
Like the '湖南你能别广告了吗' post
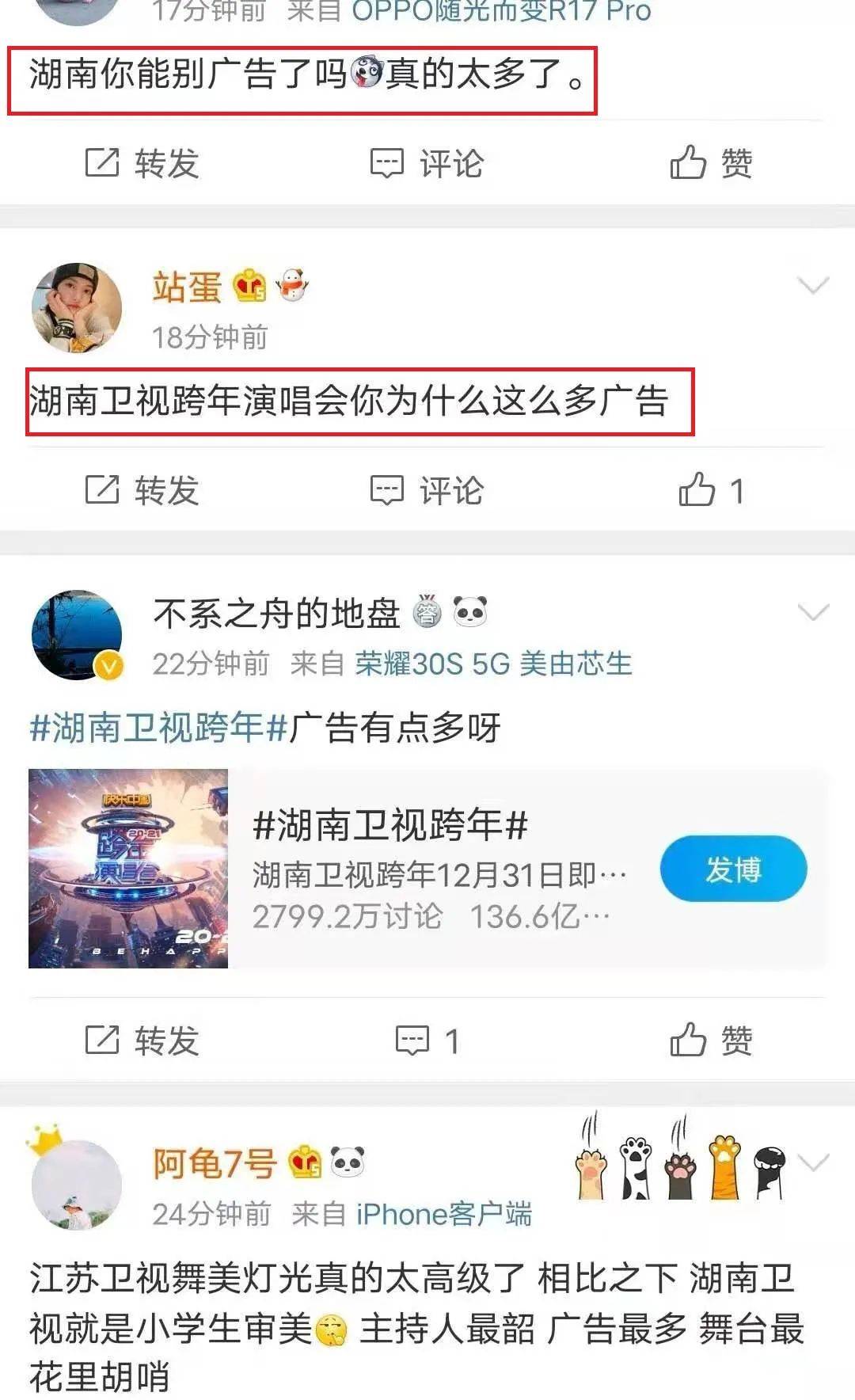coord(710,163)
